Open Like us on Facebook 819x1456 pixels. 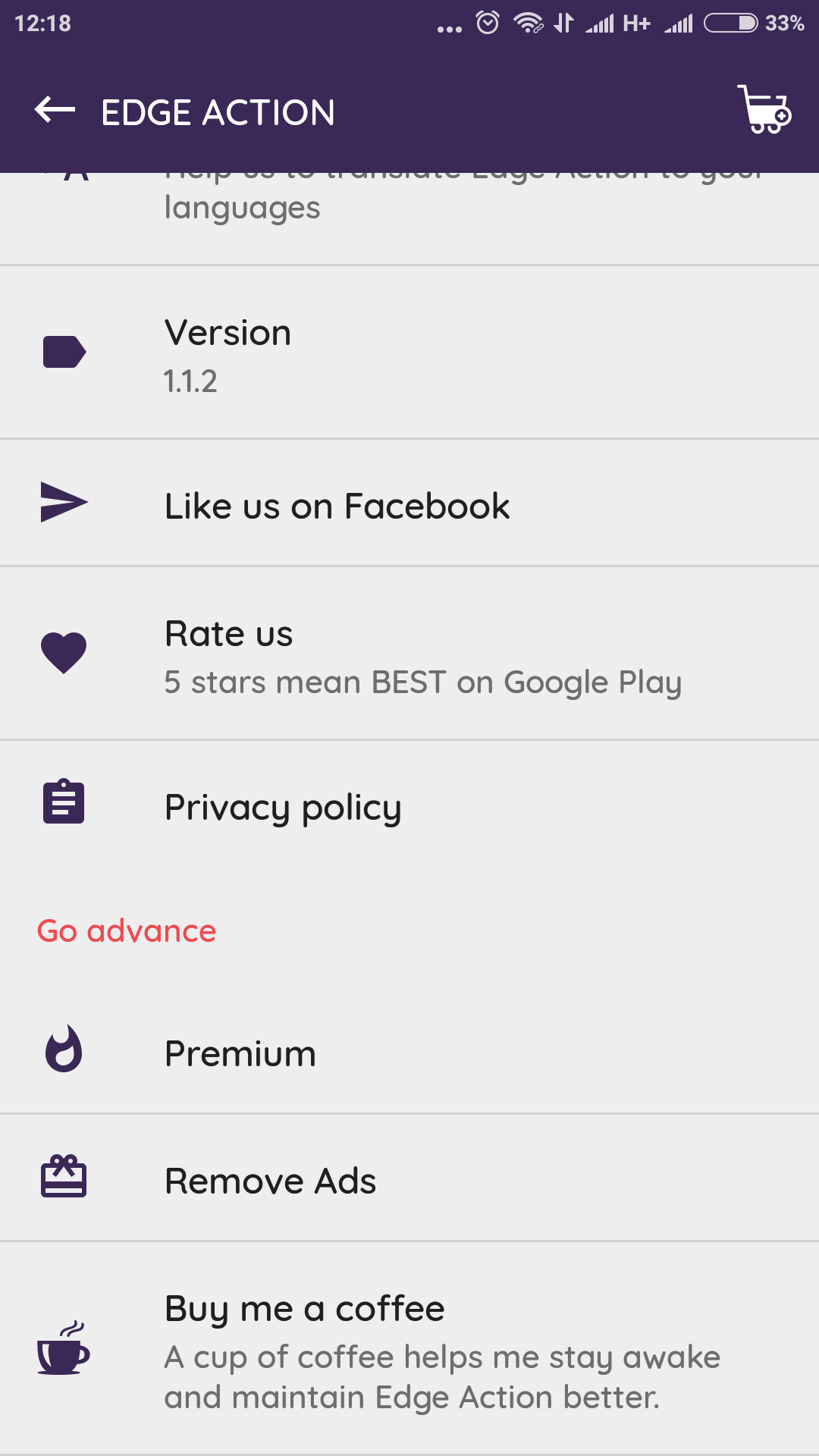tap(409, 503)
